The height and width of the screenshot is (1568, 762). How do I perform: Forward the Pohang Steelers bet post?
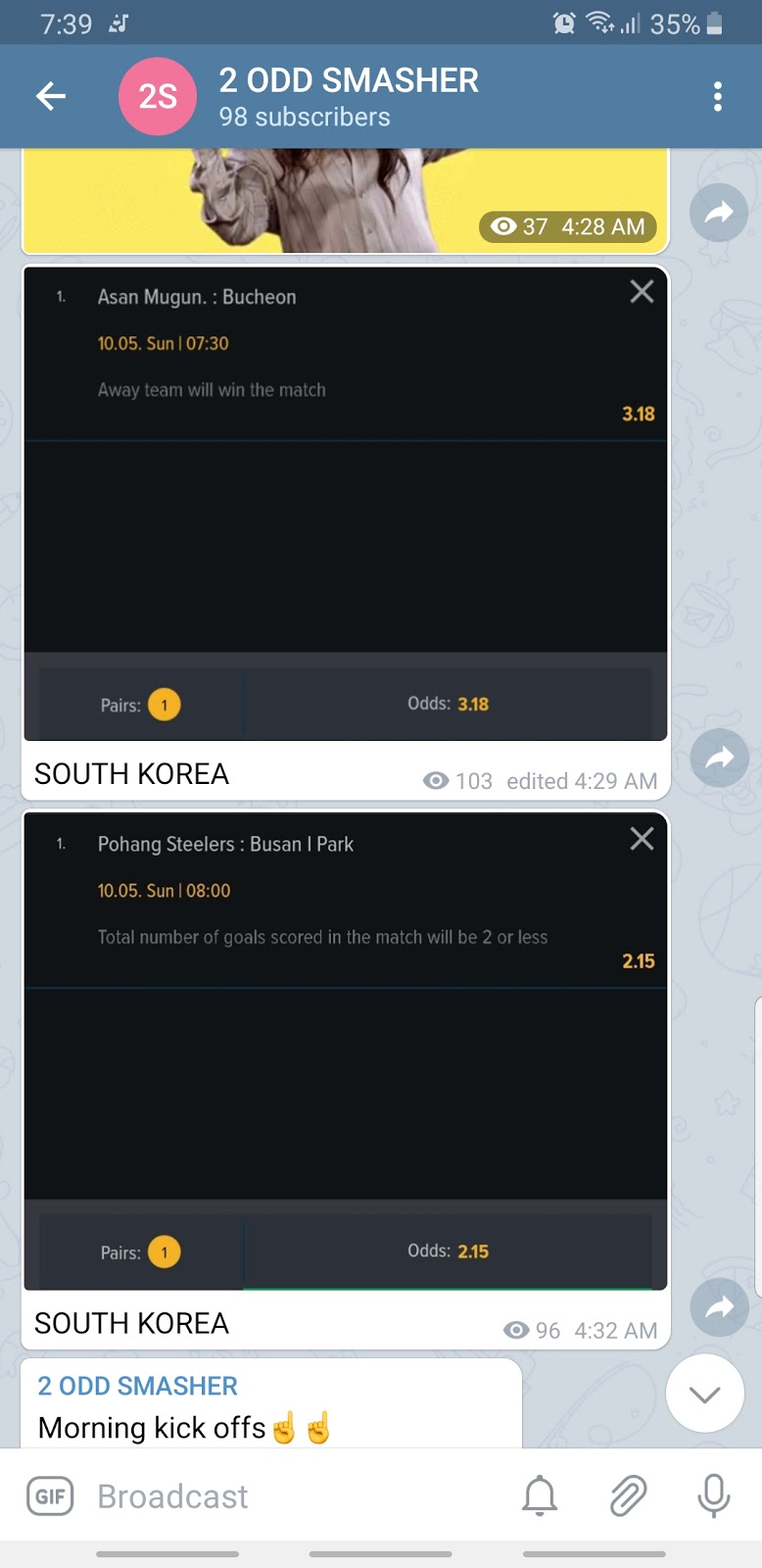(719, 1306)
